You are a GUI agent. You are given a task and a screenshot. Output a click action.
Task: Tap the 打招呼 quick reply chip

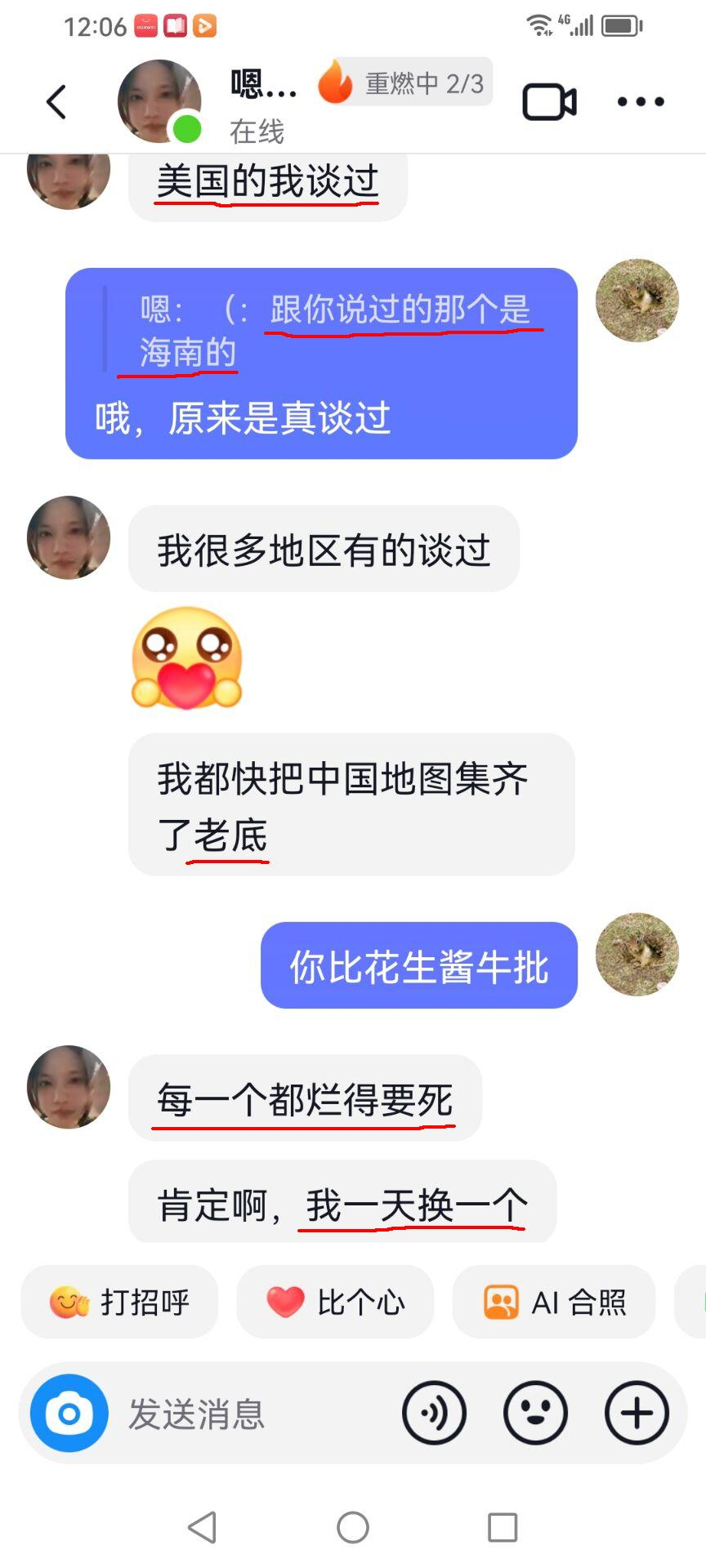(x=119, y=1302)
